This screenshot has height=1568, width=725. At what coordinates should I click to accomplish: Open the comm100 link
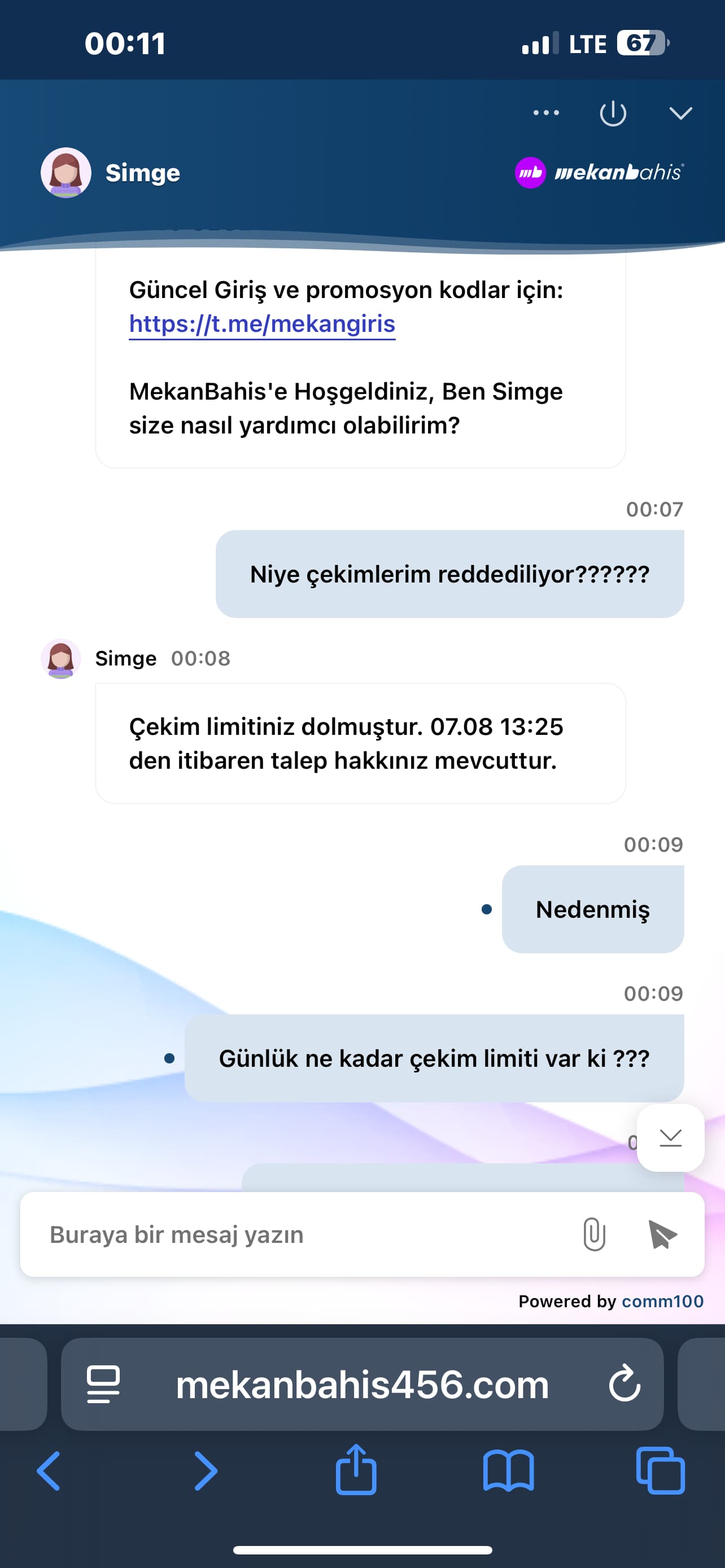pos(662,1301)
